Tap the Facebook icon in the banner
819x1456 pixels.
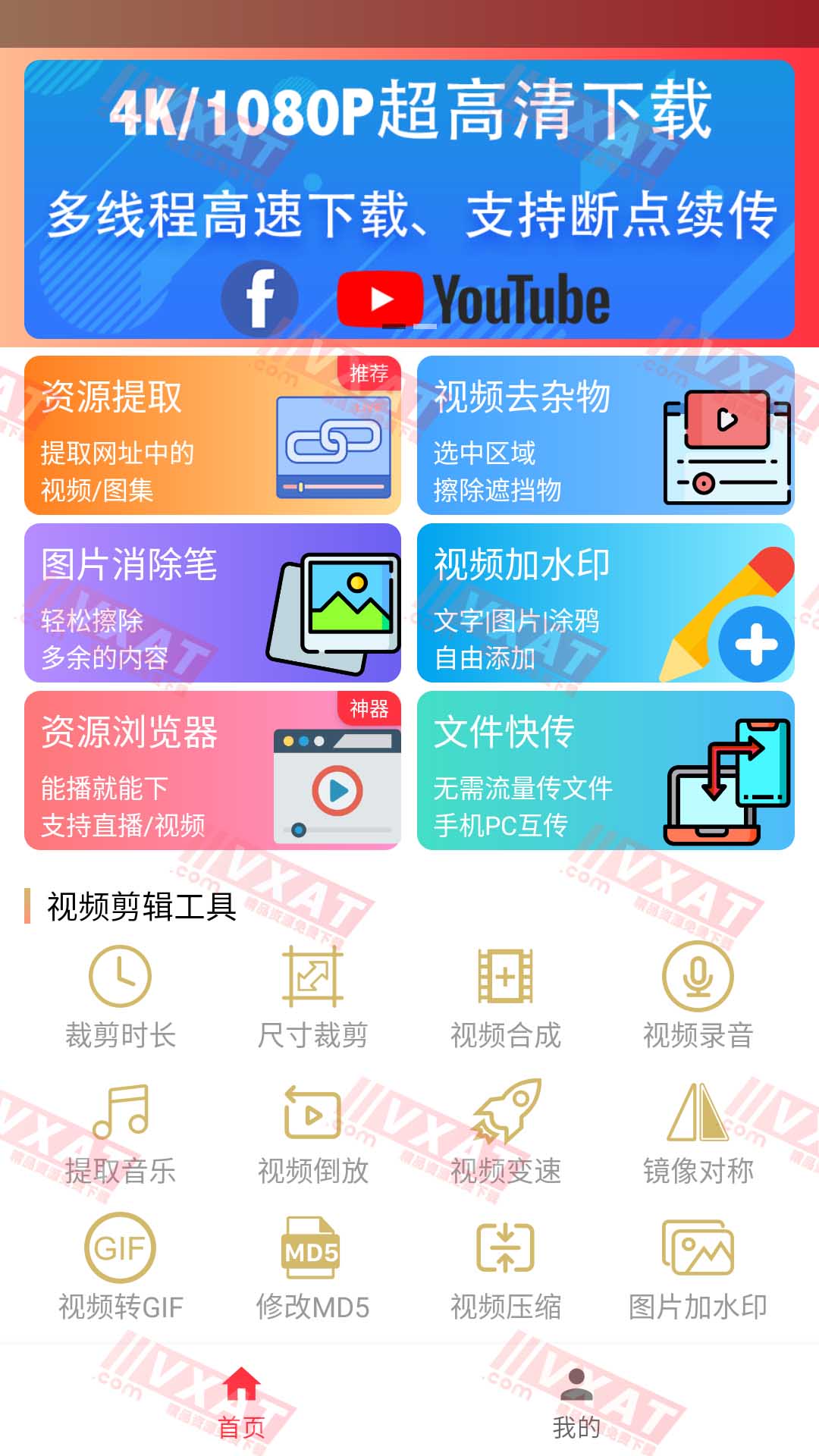259,297
